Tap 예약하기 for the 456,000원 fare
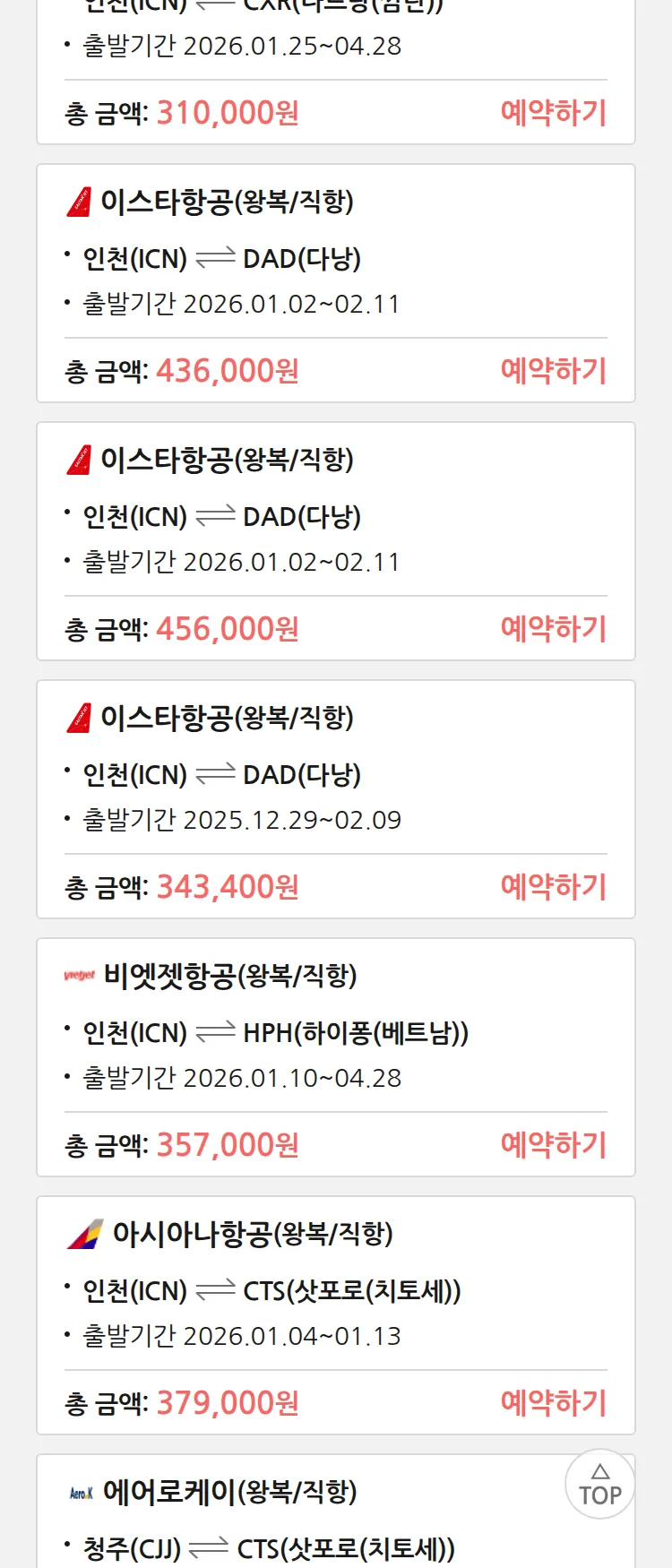This screenshot has height=1568, width=672. 553,629
